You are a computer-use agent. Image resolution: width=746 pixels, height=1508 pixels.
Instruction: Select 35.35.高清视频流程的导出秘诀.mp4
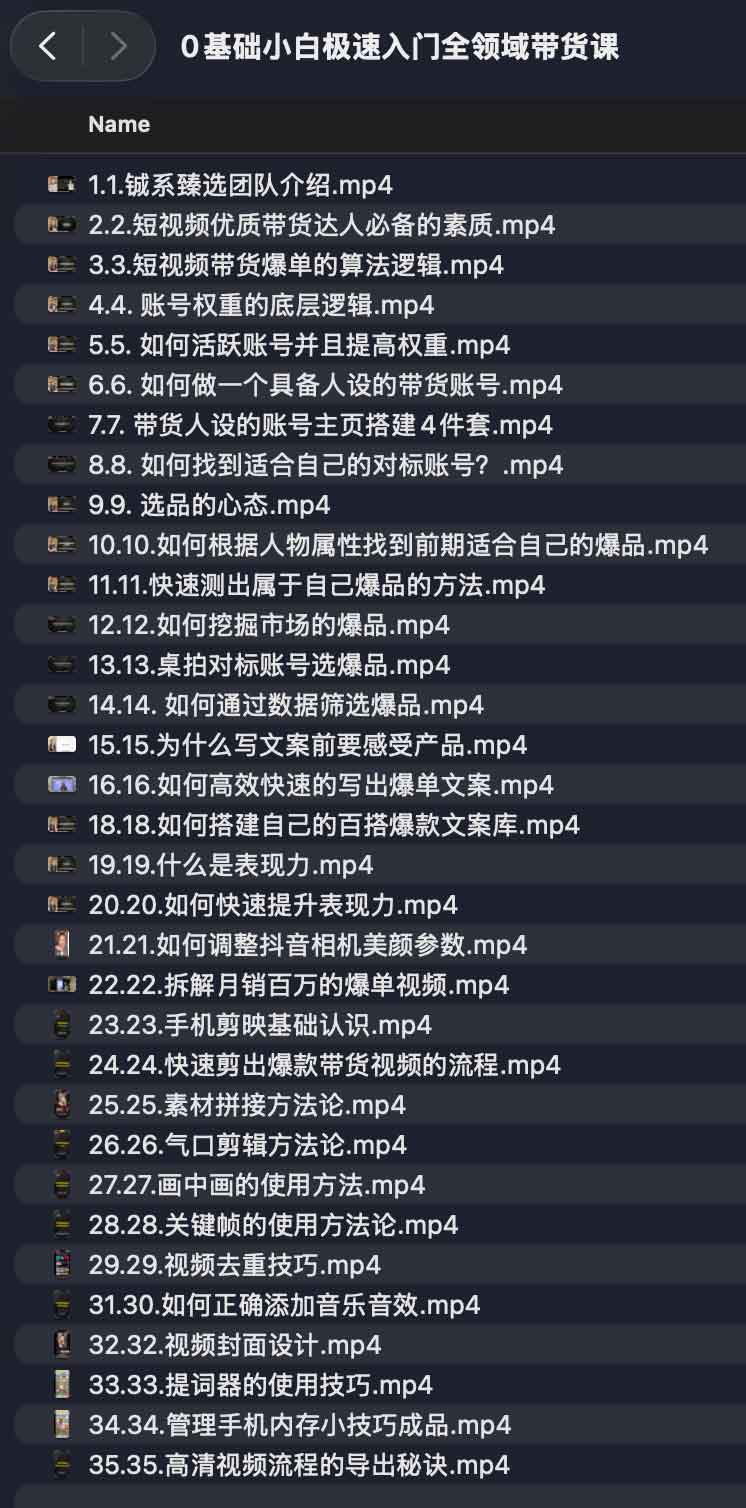click(x=299, y=1465)
